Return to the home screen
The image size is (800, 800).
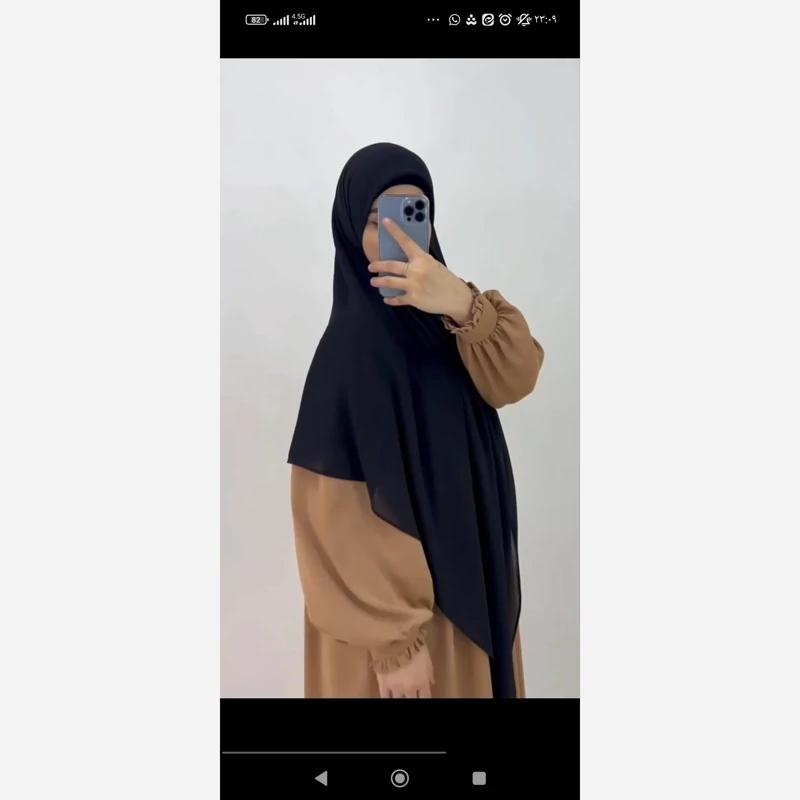tap(400, 778)
